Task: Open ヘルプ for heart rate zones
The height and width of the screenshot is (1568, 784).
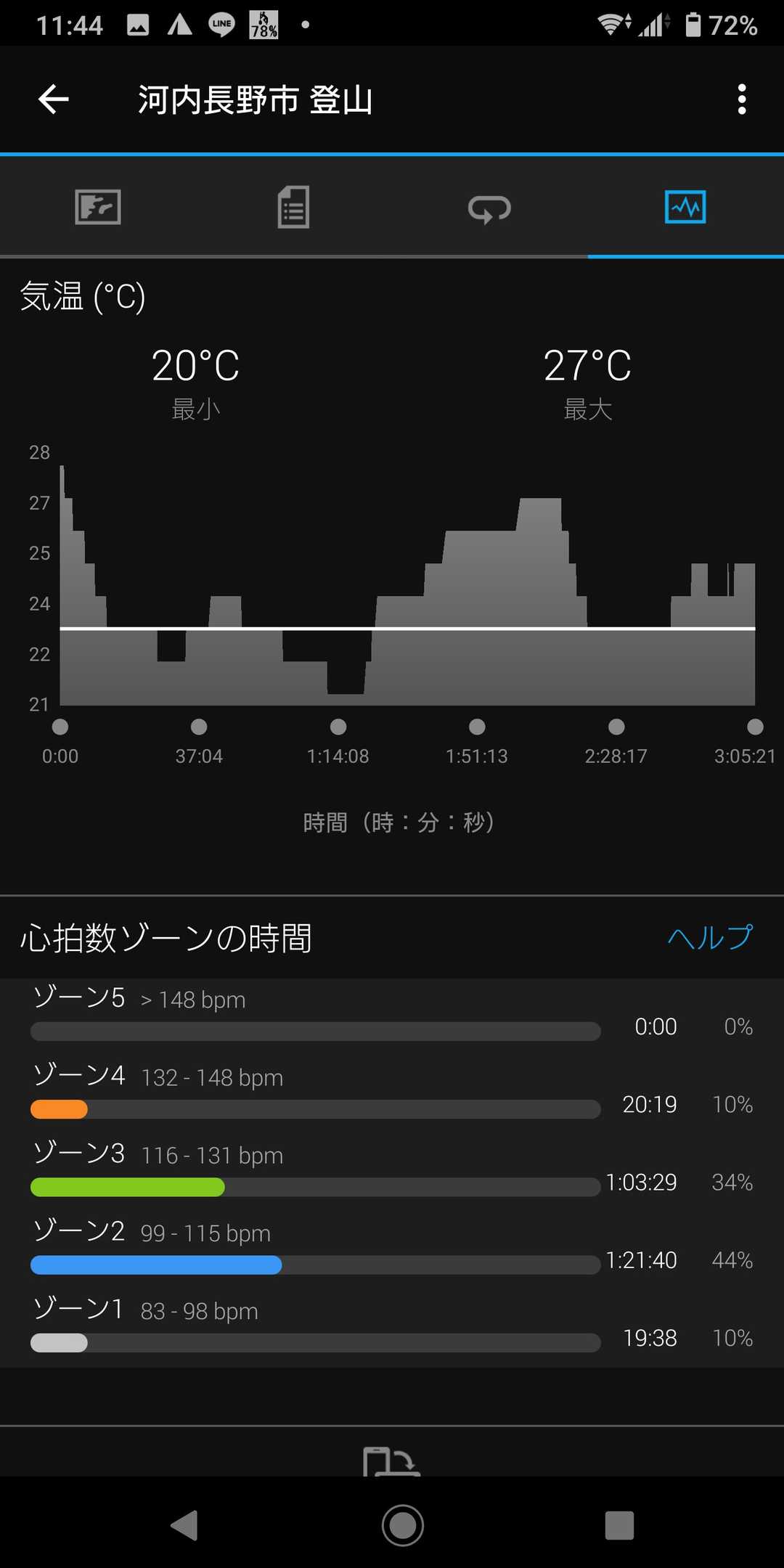Action: point(709,937)
